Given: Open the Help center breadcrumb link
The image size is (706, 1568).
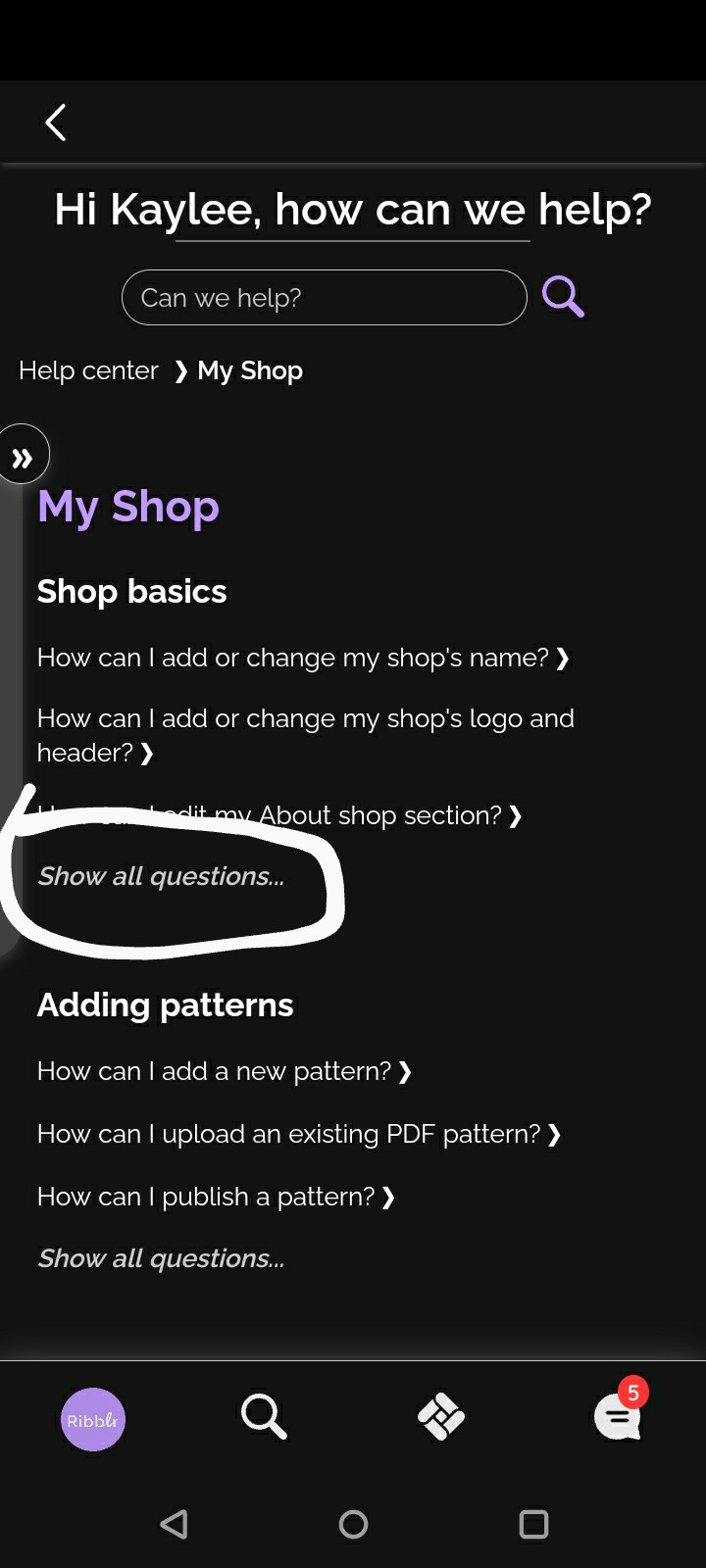Looking at the screenshot, I should (88, 370).
